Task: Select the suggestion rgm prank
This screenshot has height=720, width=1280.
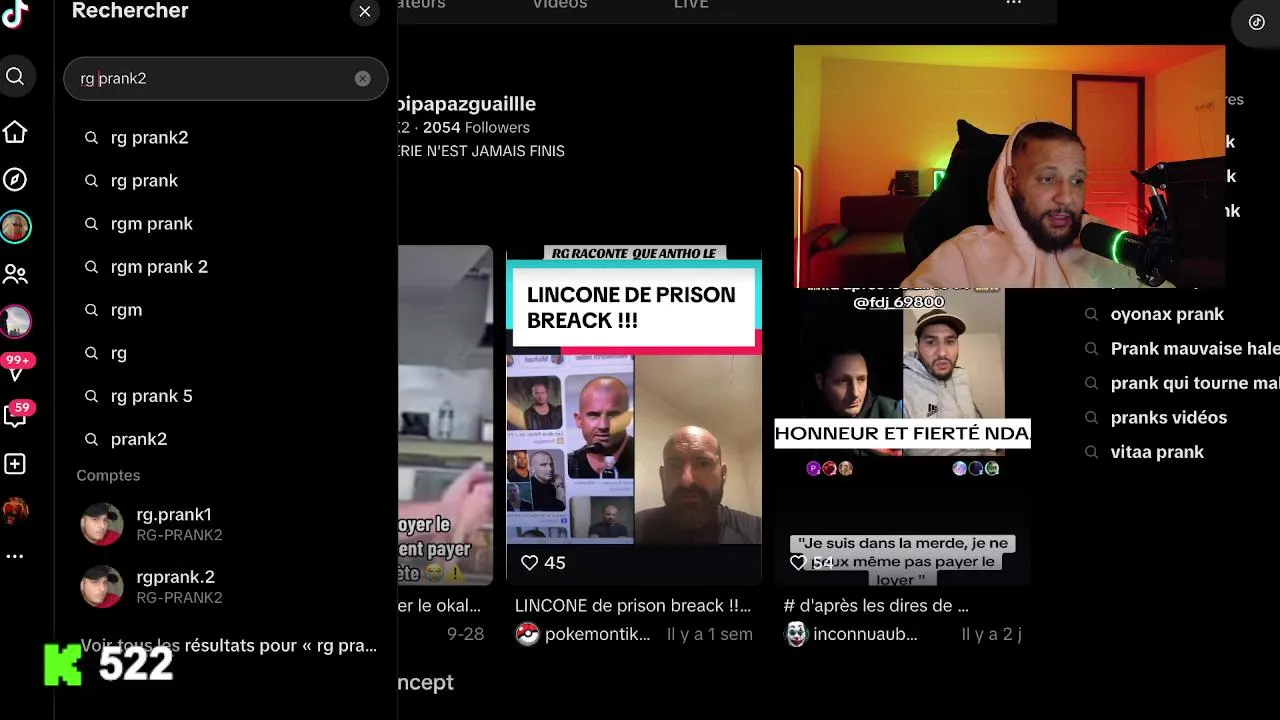Action: point(151,223)
